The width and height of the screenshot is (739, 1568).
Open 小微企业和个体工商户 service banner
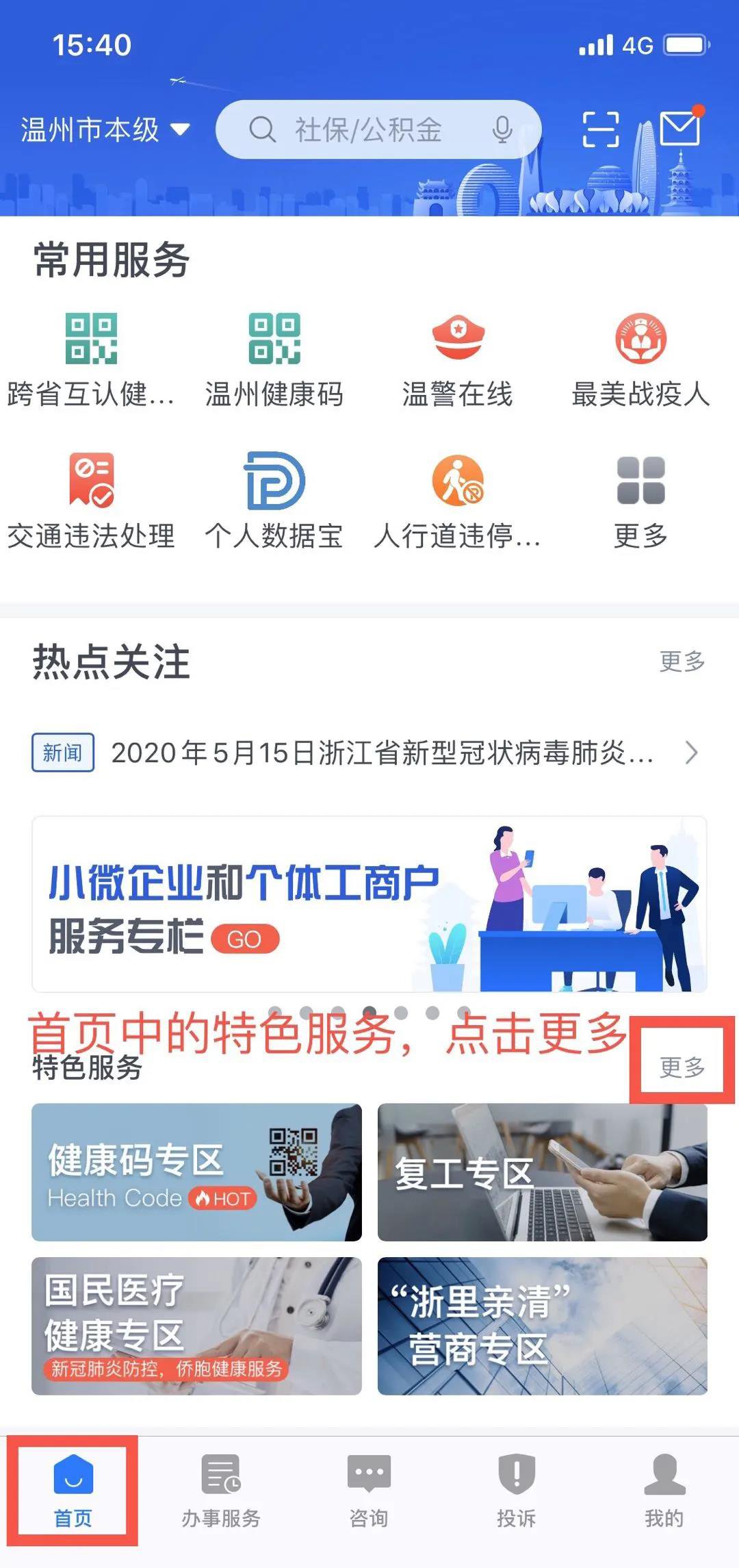coord(369,904)
